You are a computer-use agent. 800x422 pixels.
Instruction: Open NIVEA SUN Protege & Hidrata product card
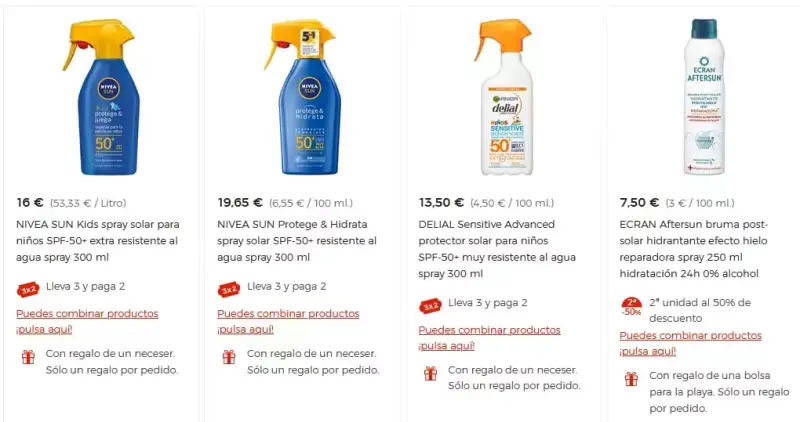[297, 240]
